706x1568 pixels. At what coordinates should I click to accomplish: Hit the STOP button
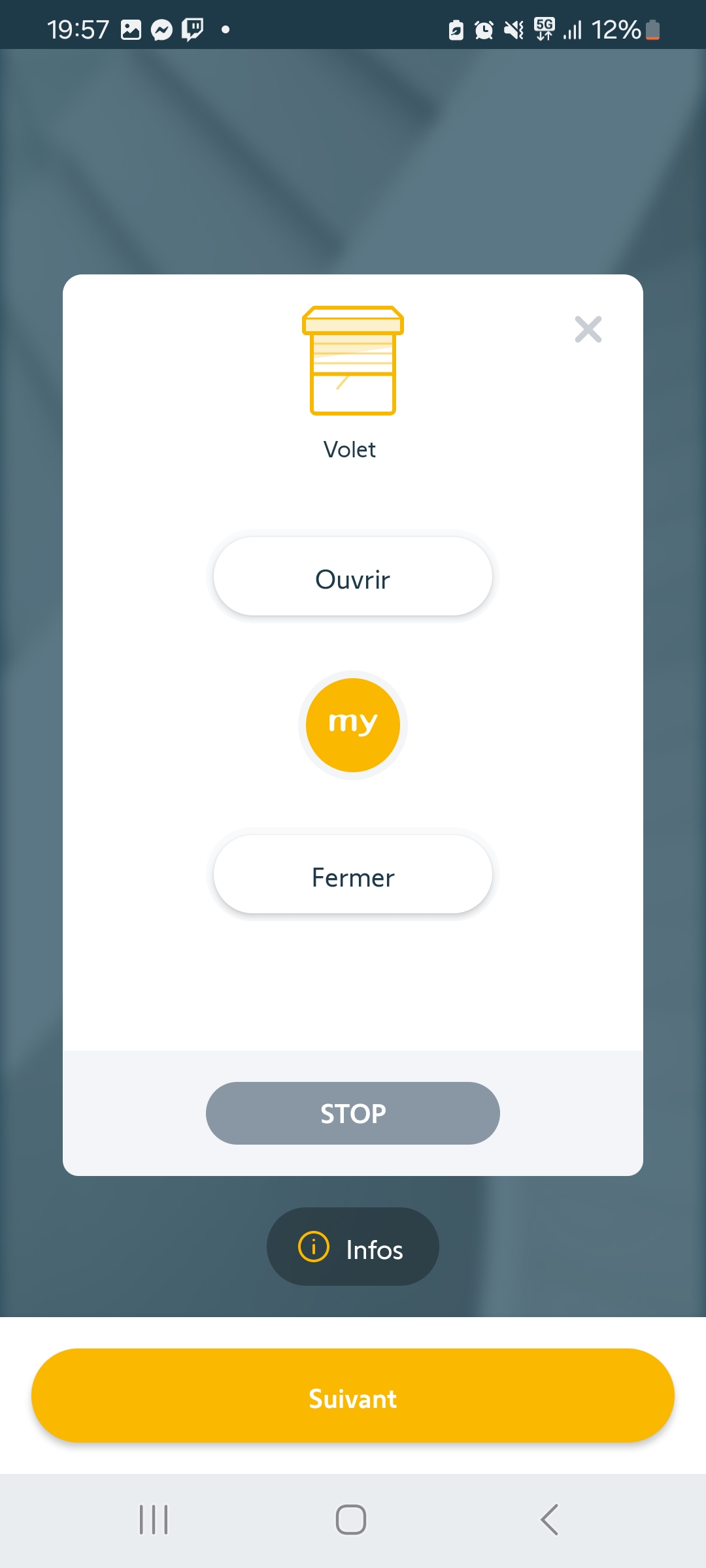353,1113
